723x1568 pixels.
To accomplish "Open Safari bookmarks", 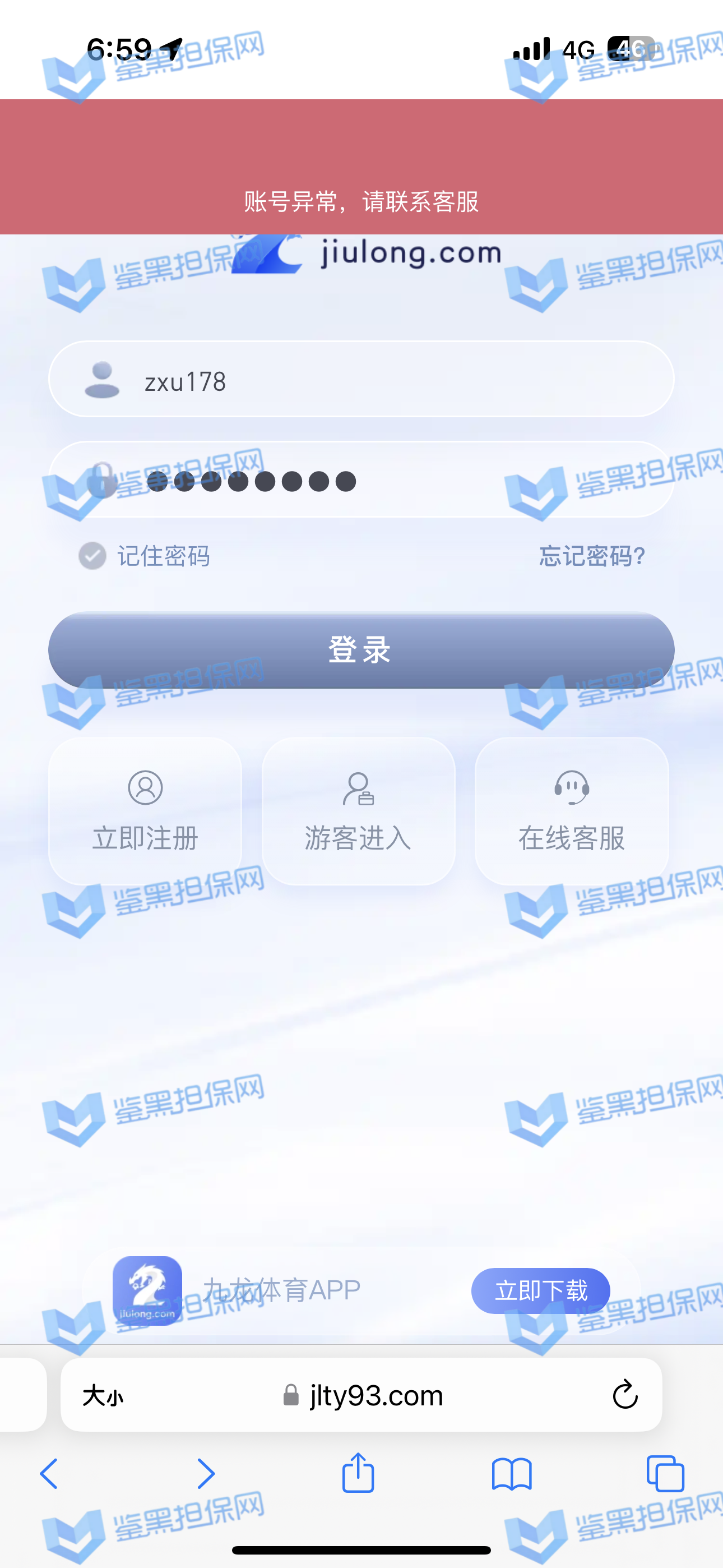I will pos(511,1474).
